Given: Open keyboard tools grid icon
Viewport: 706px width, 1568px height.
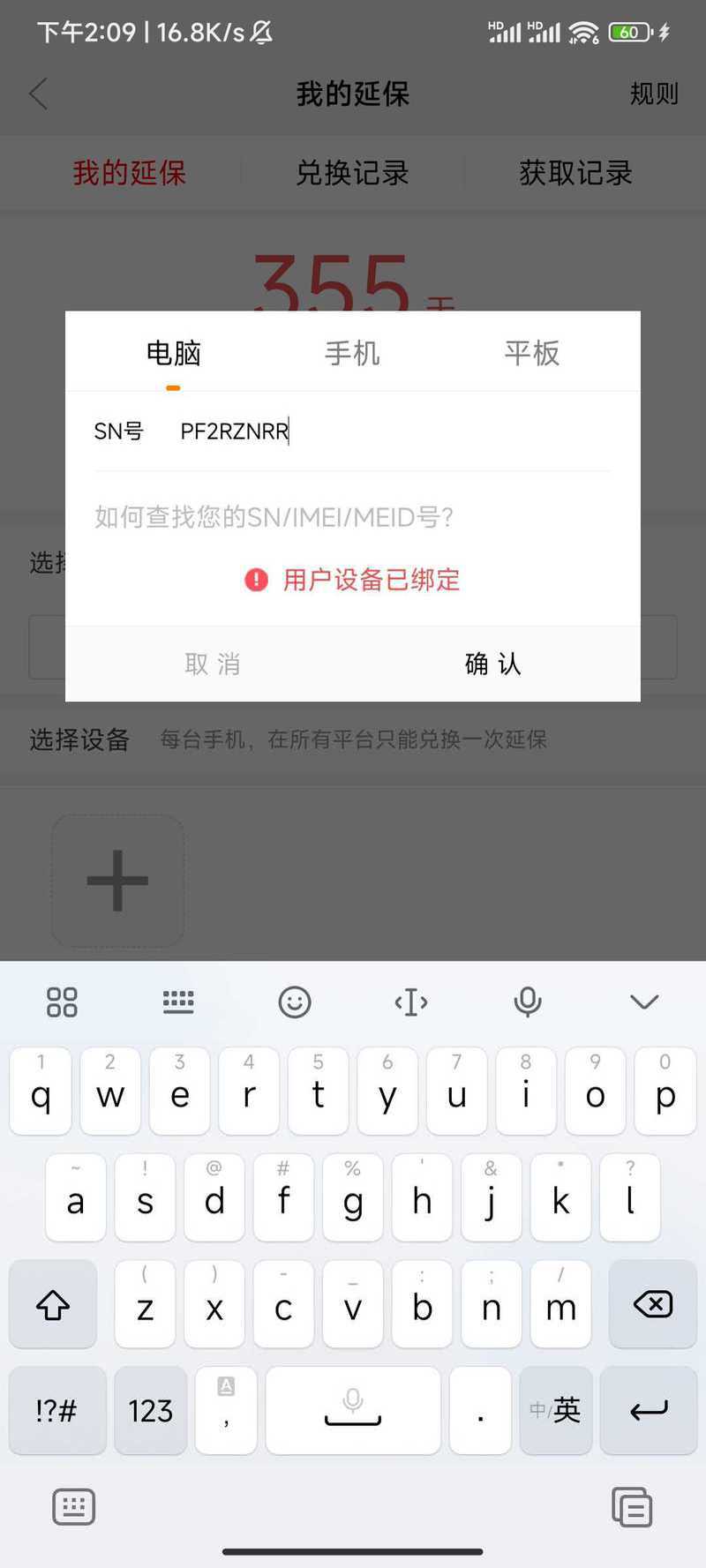Looking at the screenshot, I should coord(62,1002).
